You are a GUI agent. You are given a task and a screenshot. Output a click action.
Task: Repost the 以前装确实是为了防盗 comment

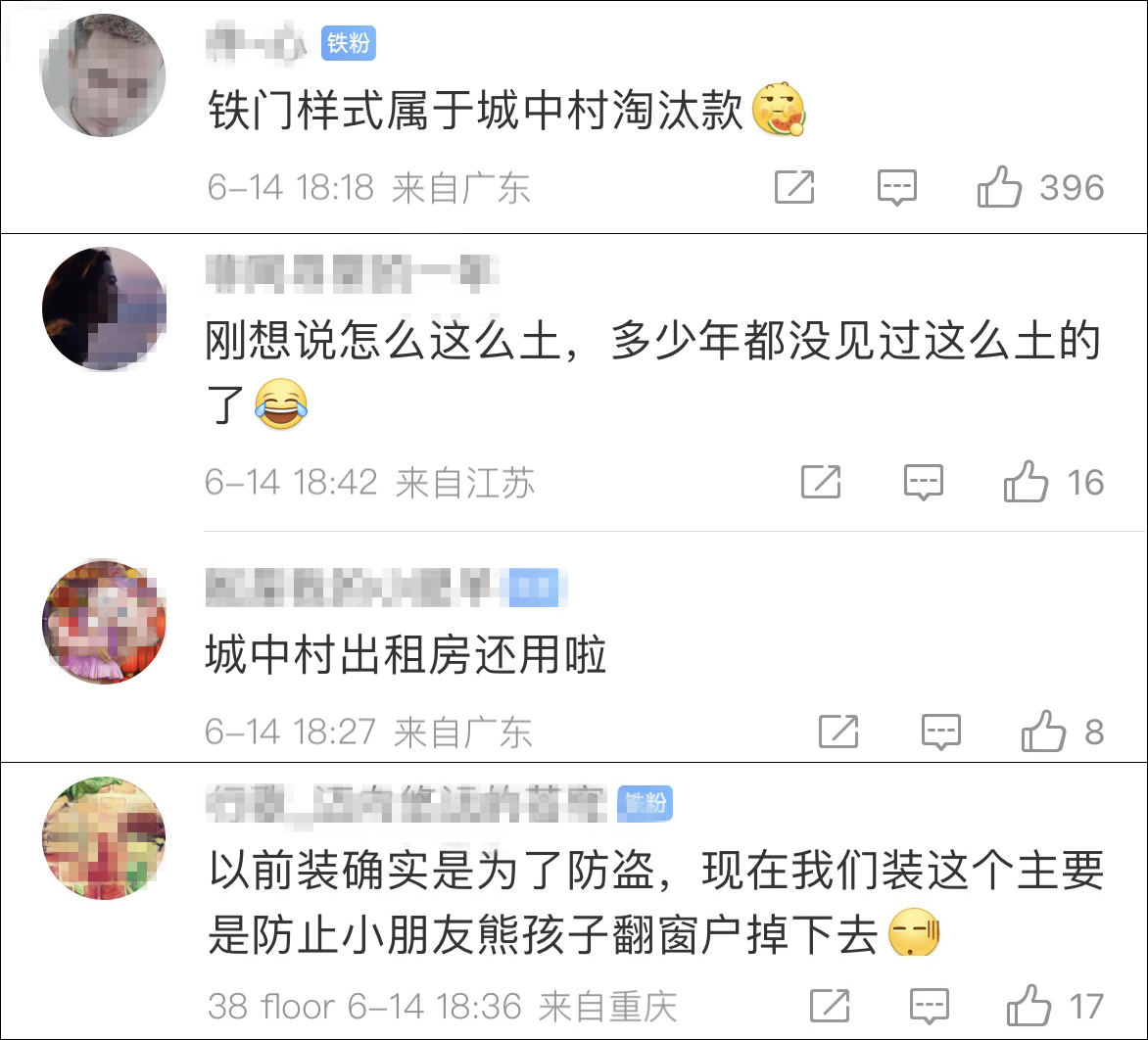click(830, 1006)
